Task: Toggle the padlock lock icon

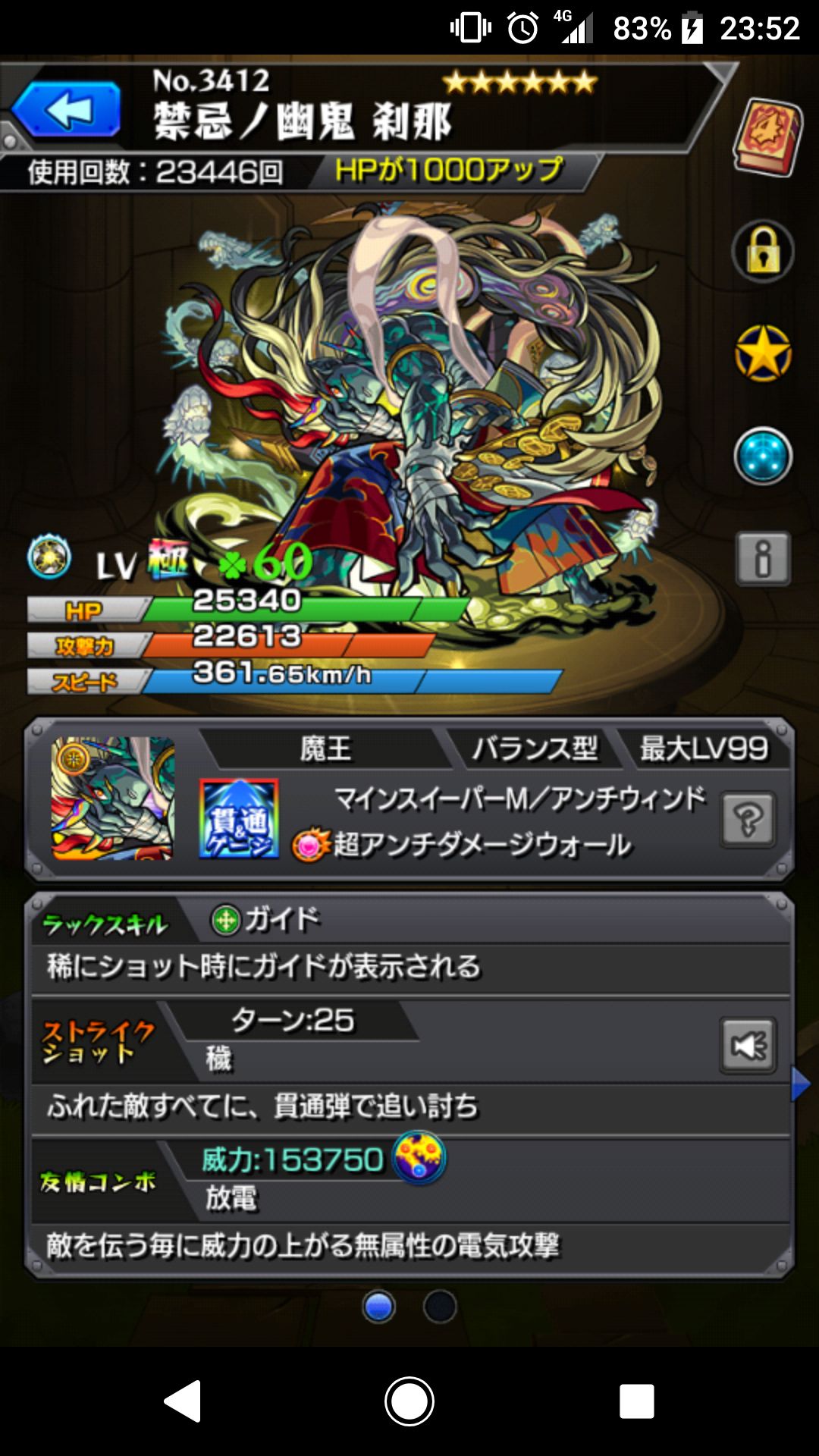Action: [763, 251]
